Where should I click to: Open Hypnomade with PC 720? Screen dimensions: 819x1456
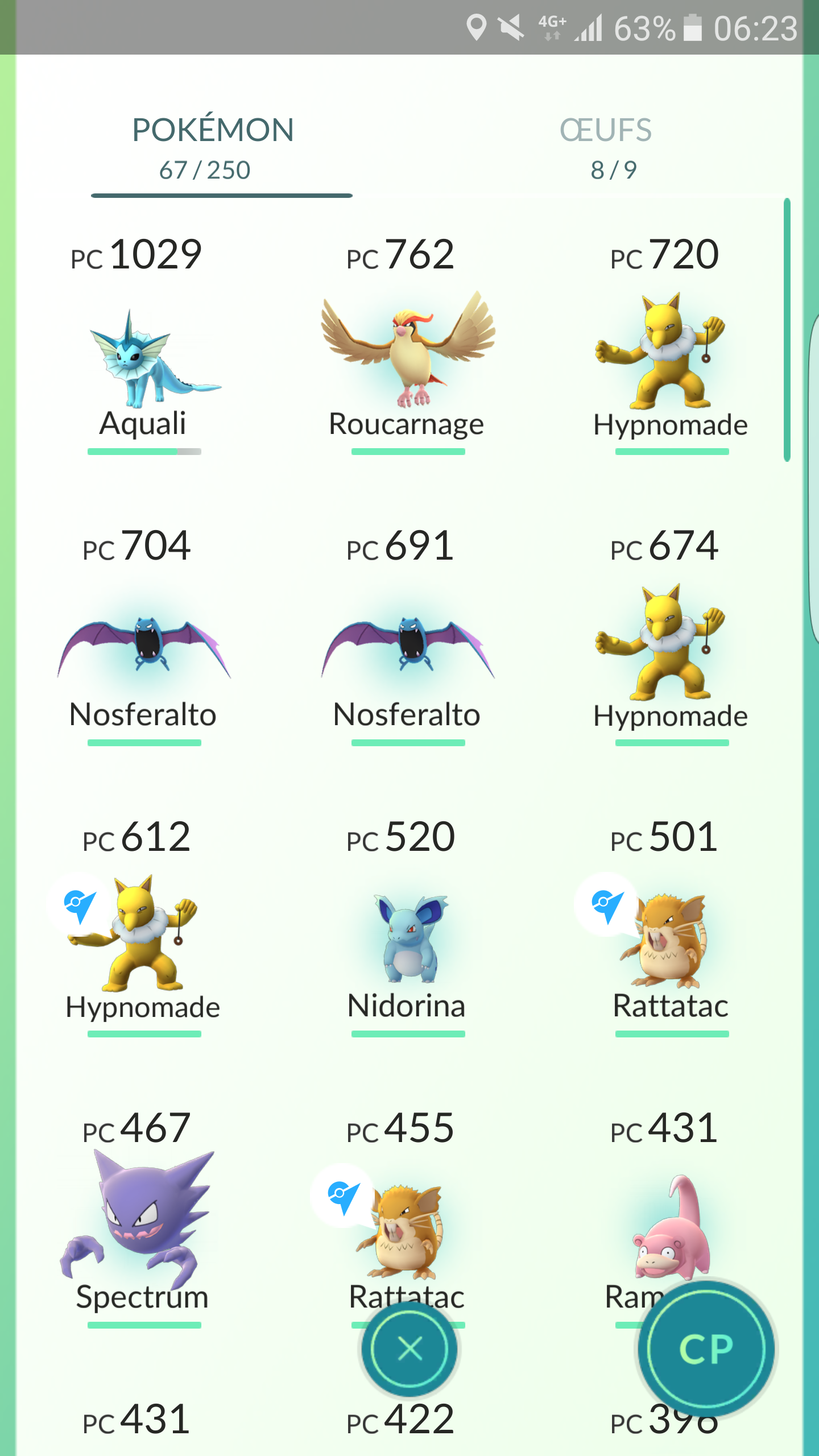click(x=670, y=353)
